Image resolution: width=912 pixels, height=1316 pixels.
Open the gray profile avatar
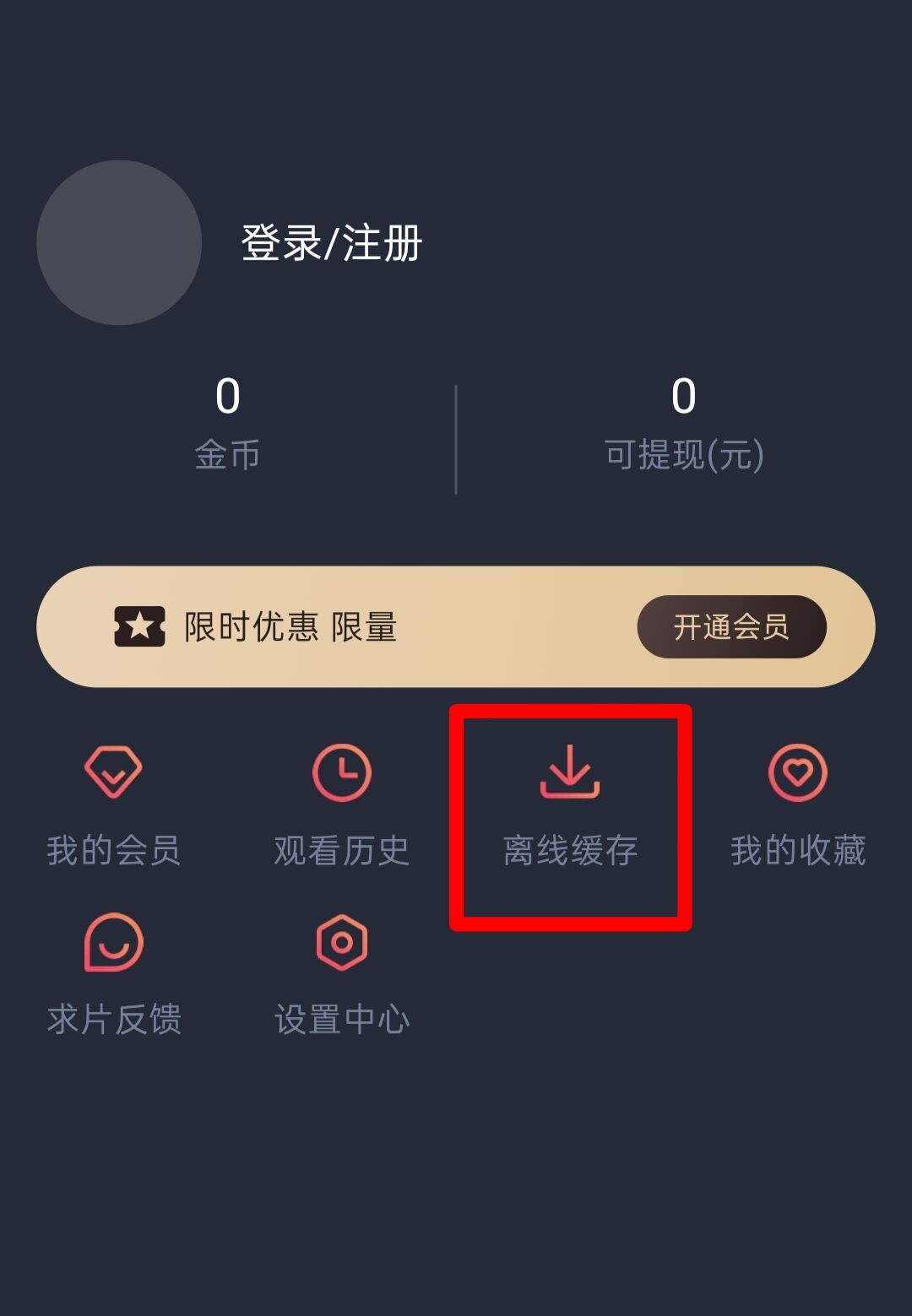click(x=119, y=243)
